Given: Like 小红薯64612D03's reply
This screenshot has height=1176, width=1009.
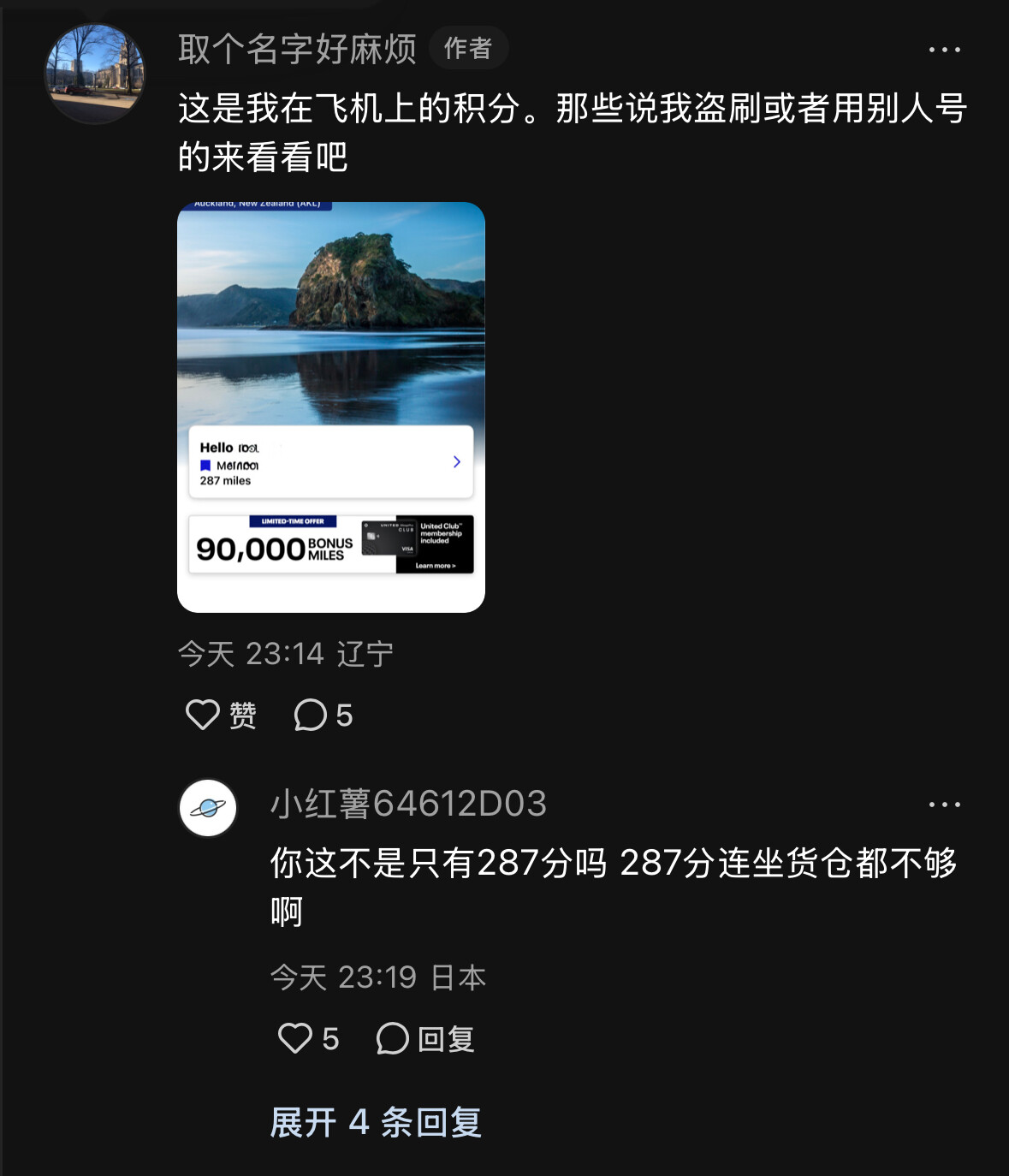Looking at the screenshot, I should point(308,1038).
